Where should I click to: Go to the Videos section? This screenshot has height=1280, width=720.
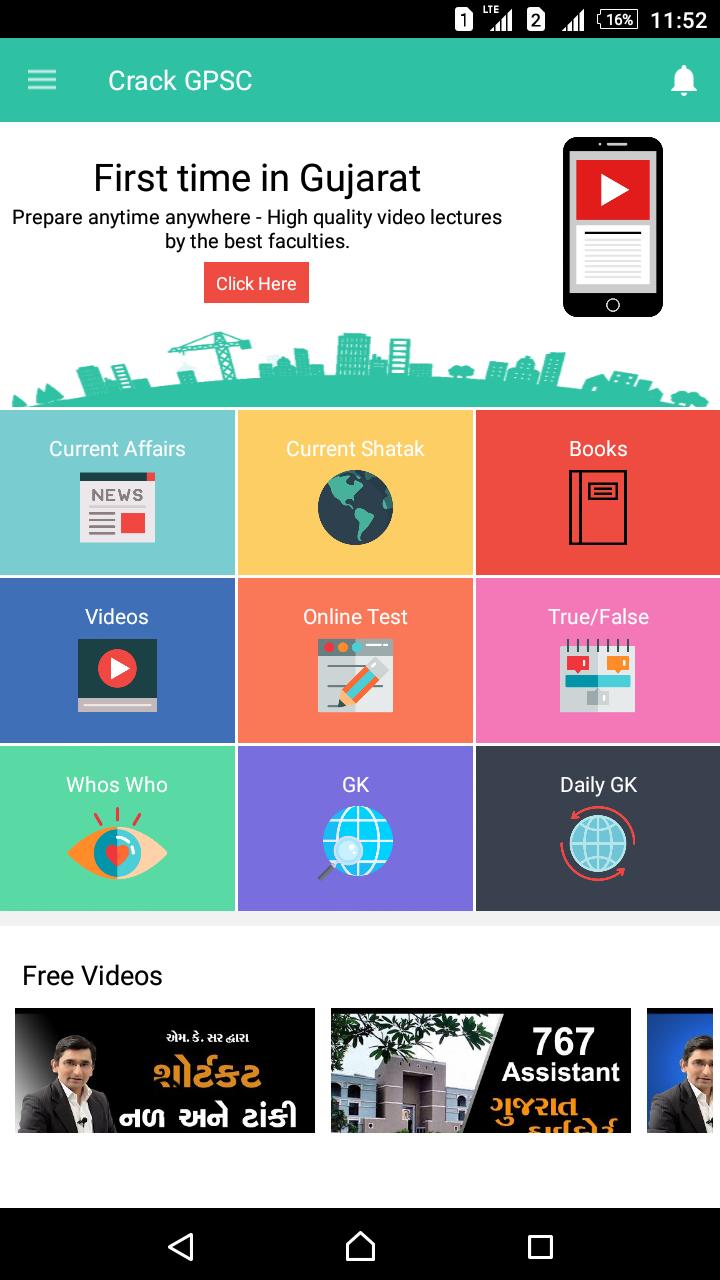117,660
